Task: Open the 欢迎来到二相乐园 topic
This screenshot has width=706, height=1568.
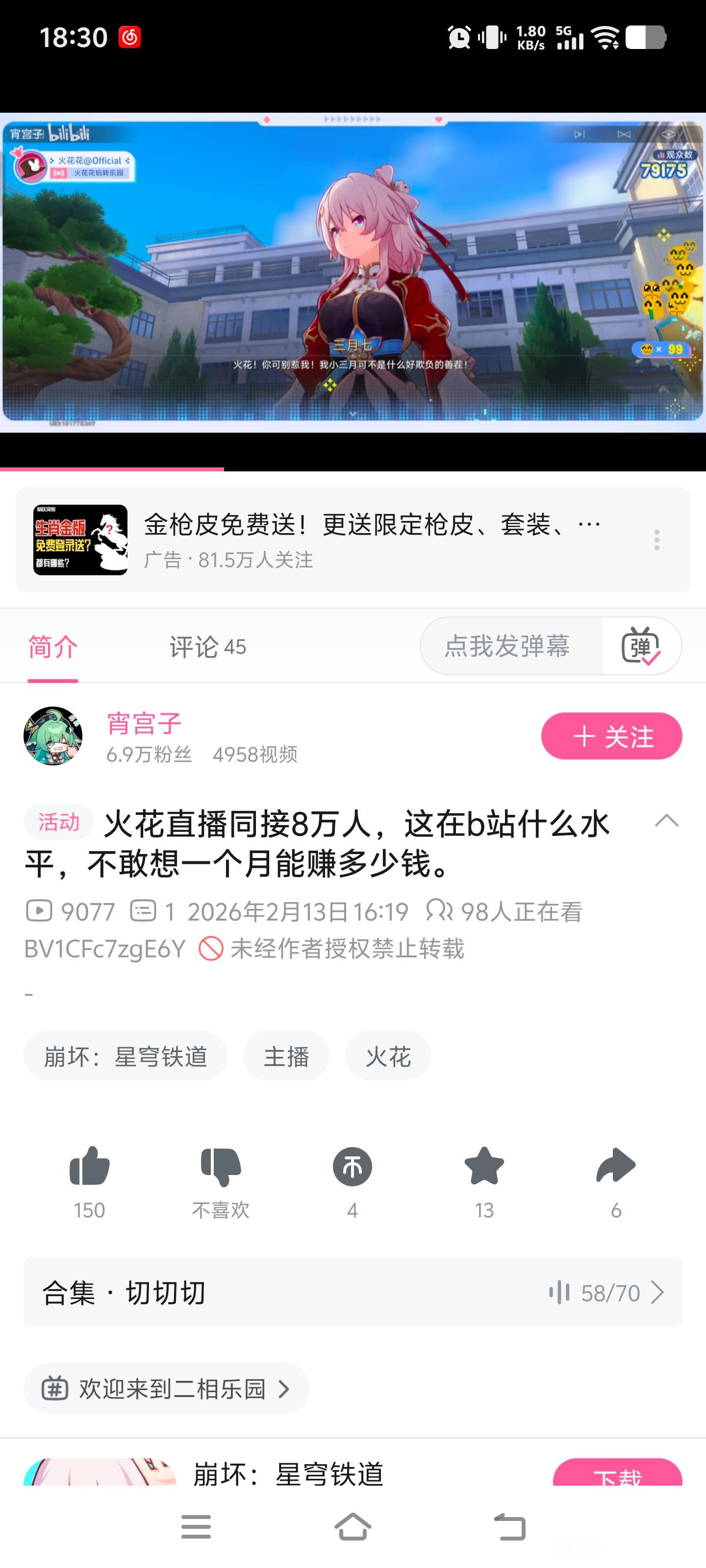Action: point(166,1389)
